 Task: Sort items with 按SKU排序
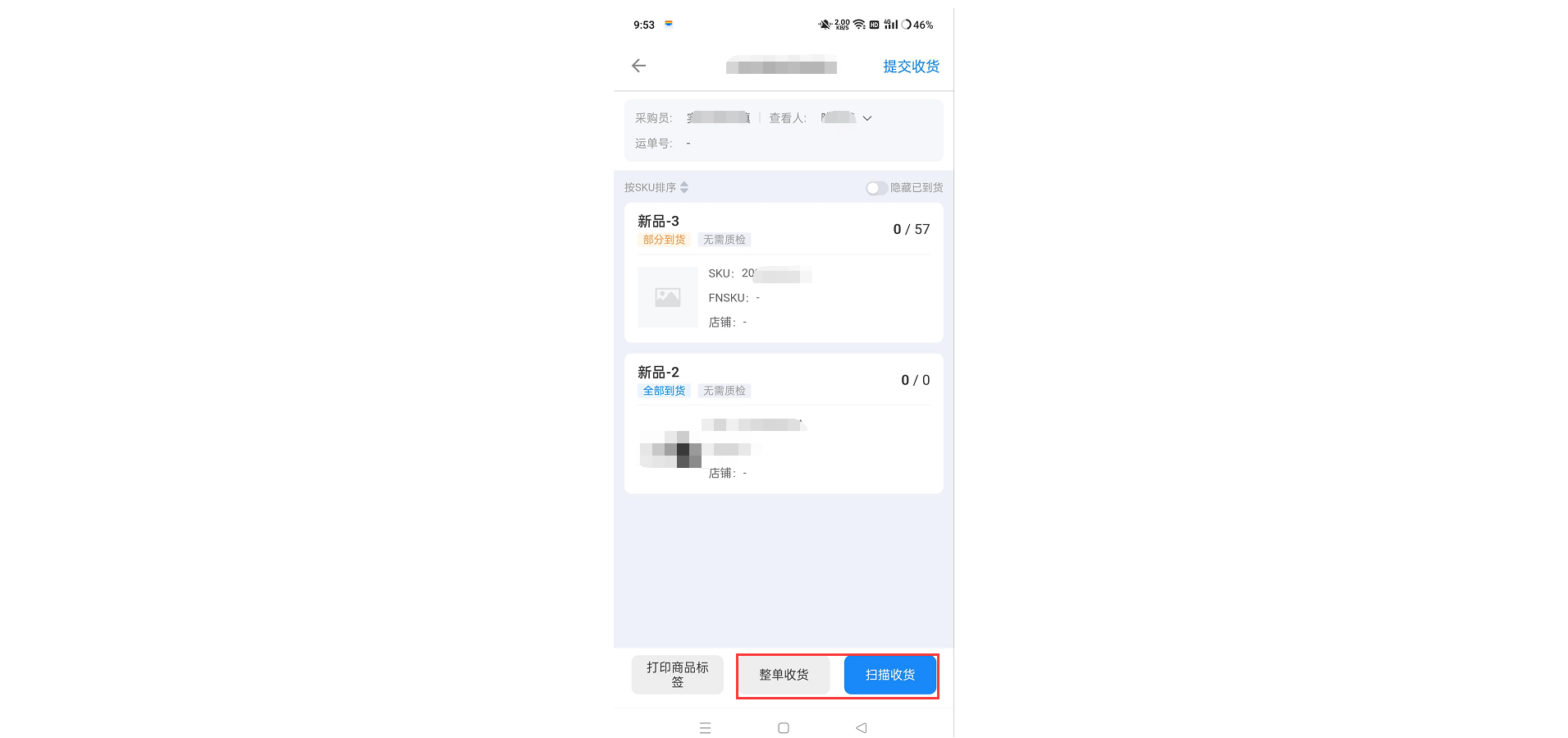pyautogui.click(x=656, y=188)
